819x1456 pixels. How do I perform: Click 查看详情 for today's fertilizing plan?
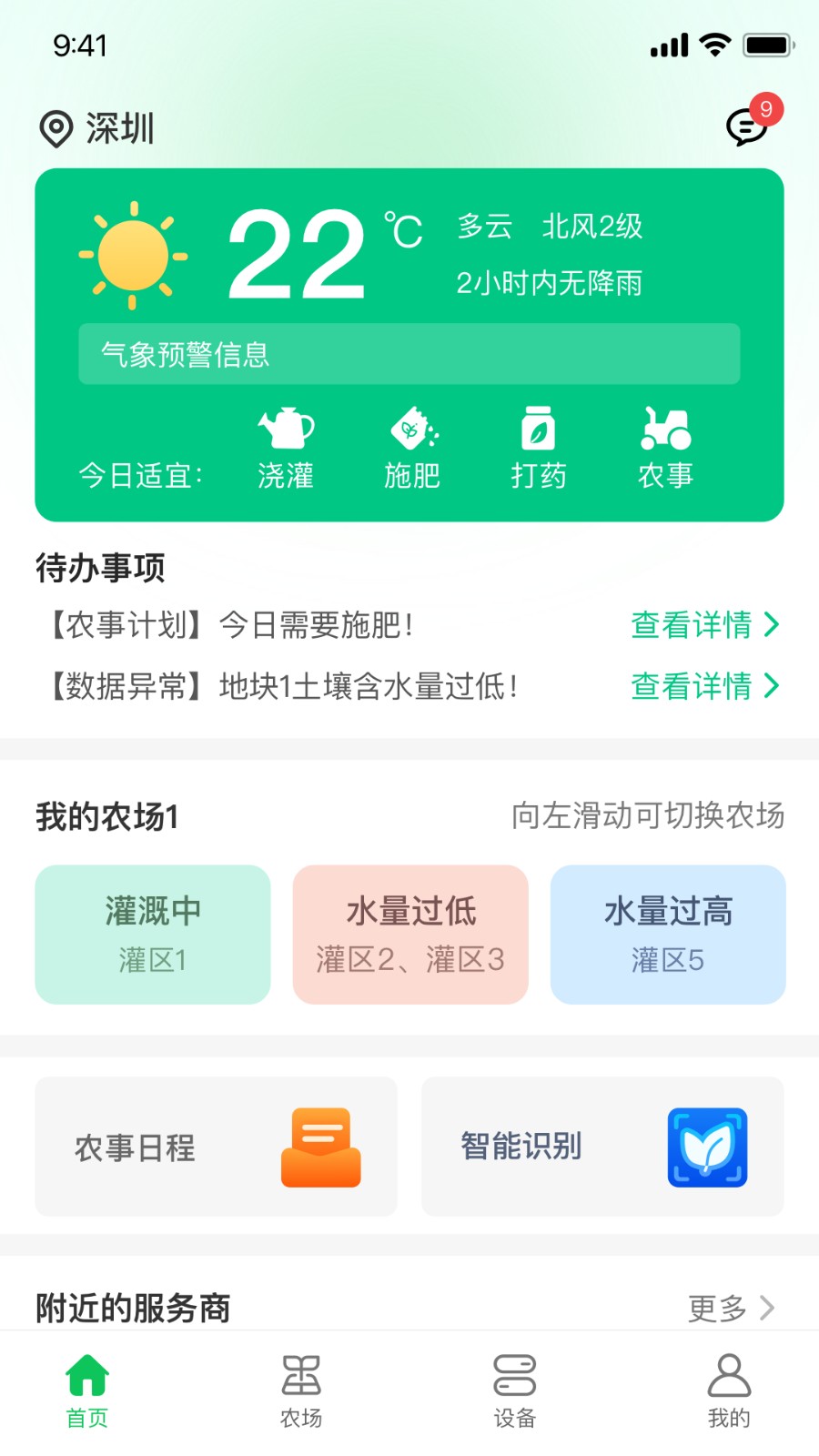(x=692, y=625)
